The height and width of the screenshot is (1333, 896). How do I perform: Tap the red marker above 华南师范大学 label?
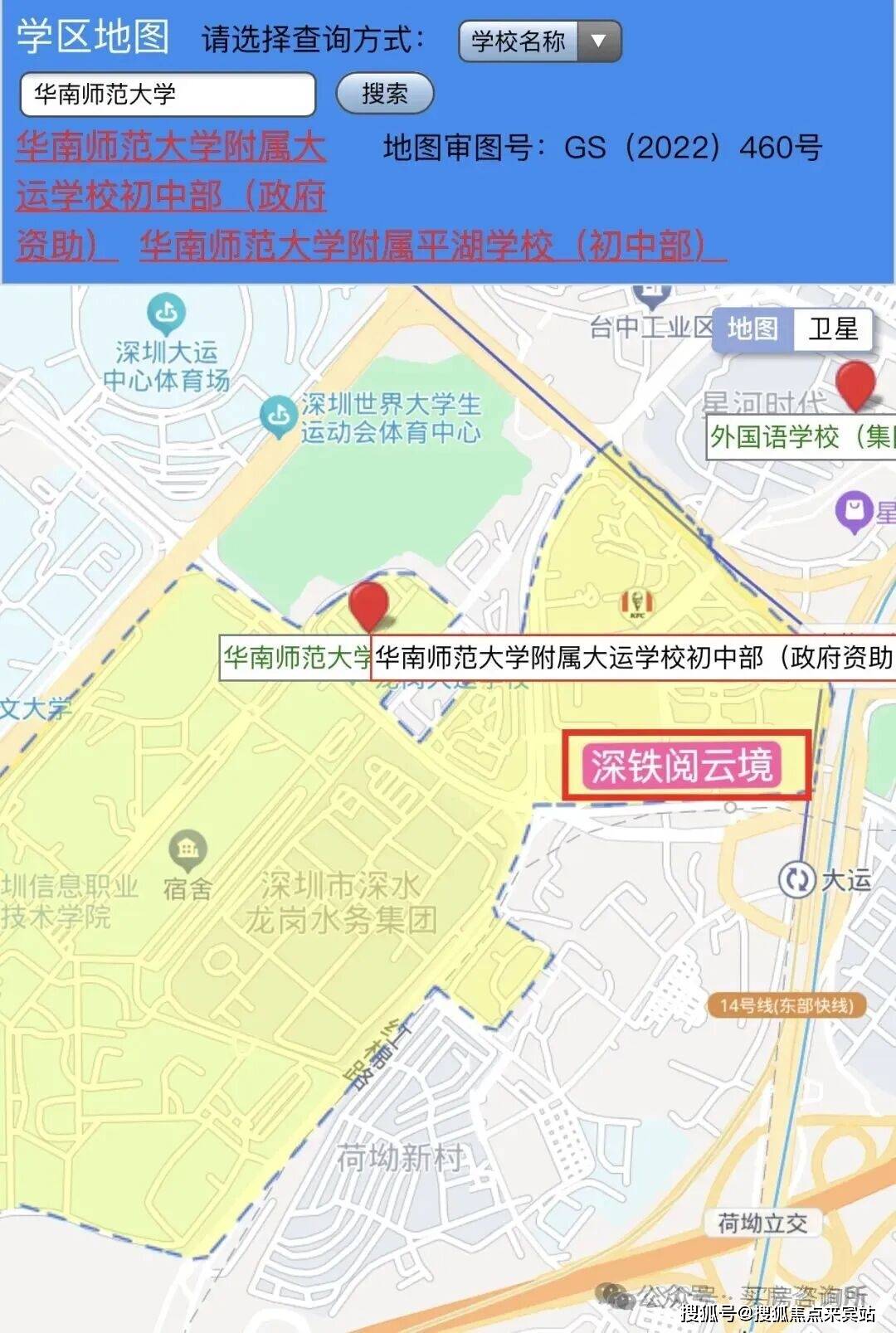pyautogui.click(x=368, y=605)
